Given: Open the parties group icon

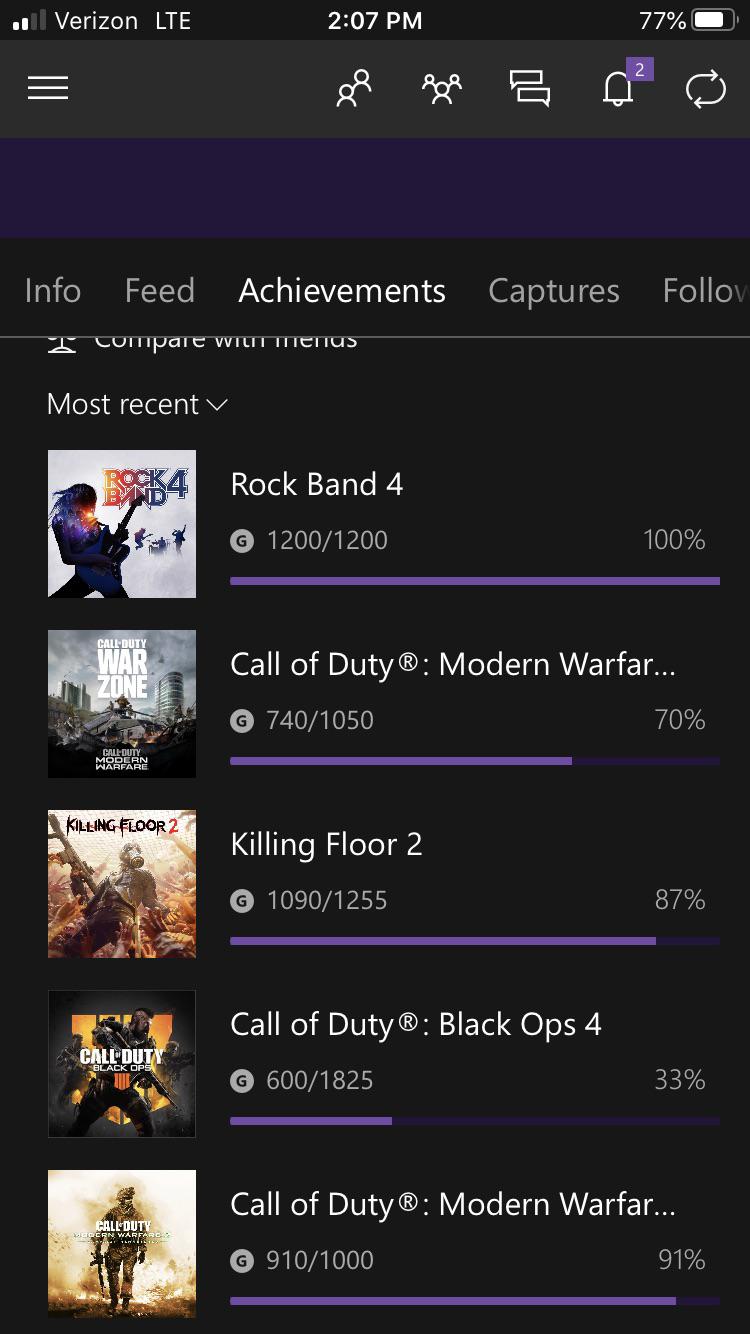Looking at the screenshot, I should pyautogui.click(x=441, y=88).
